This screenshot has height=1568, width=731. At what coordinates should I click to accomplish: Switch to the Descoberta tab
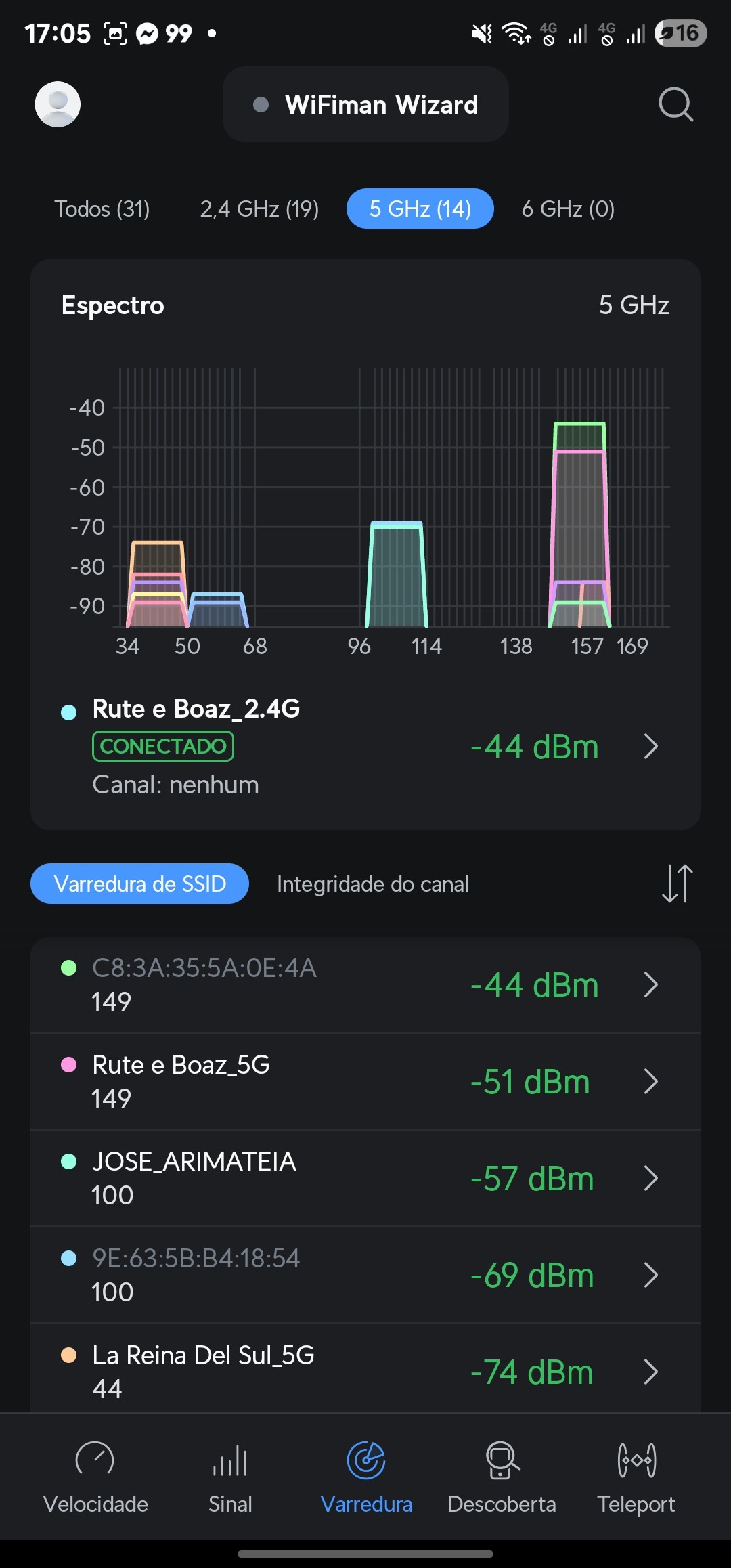(x=502, y=1477)
